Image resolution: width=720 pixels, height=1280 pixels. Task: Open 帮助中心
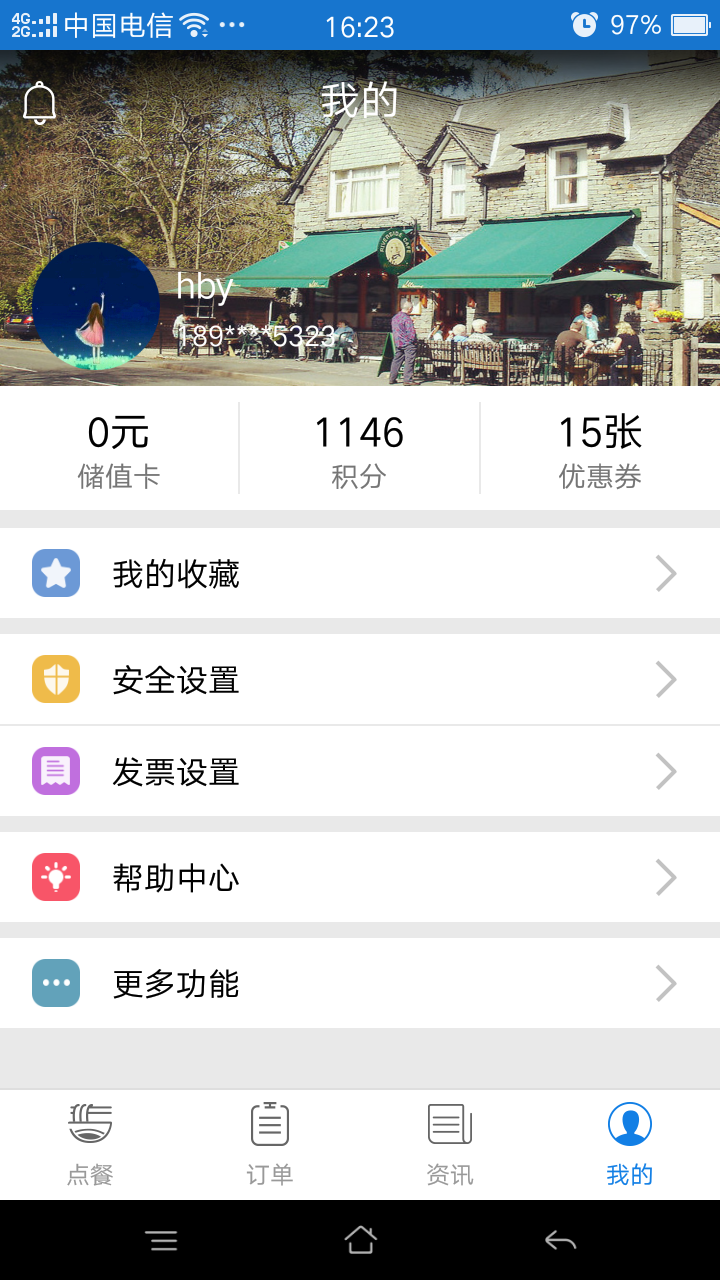coord(360,878)
